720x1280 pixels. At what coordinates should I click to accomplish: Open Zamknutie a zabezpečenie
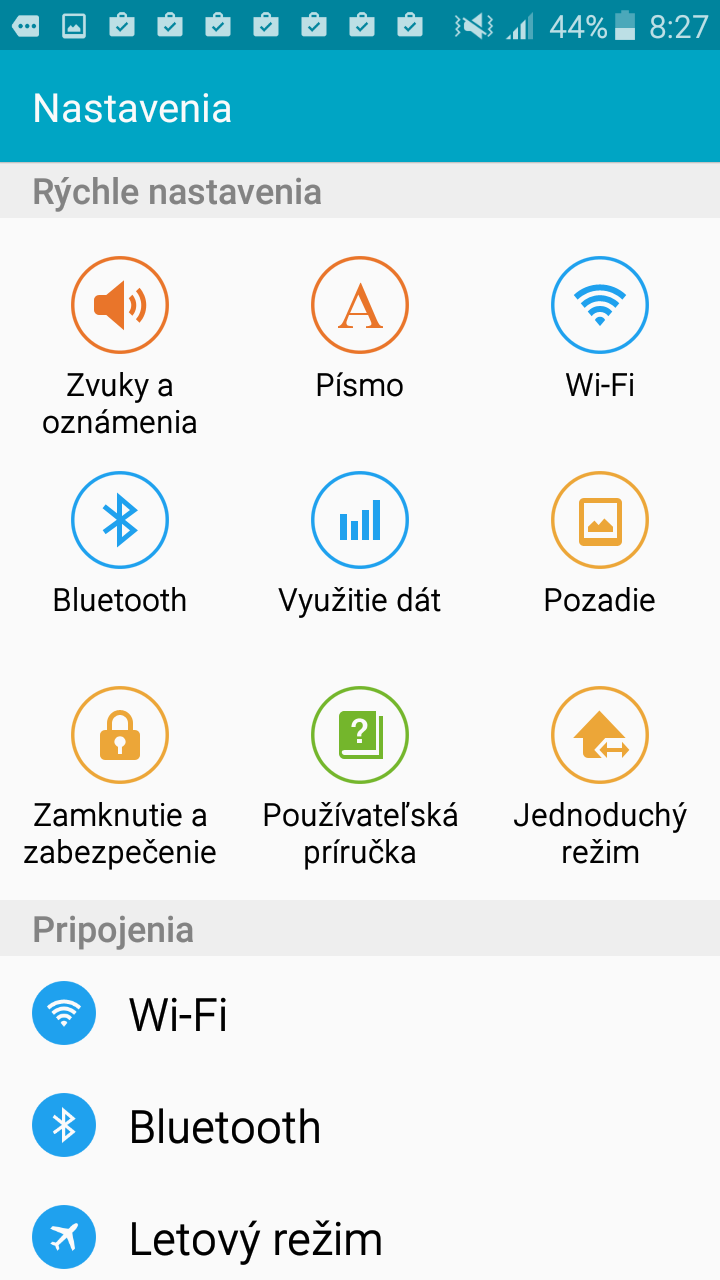120,776
